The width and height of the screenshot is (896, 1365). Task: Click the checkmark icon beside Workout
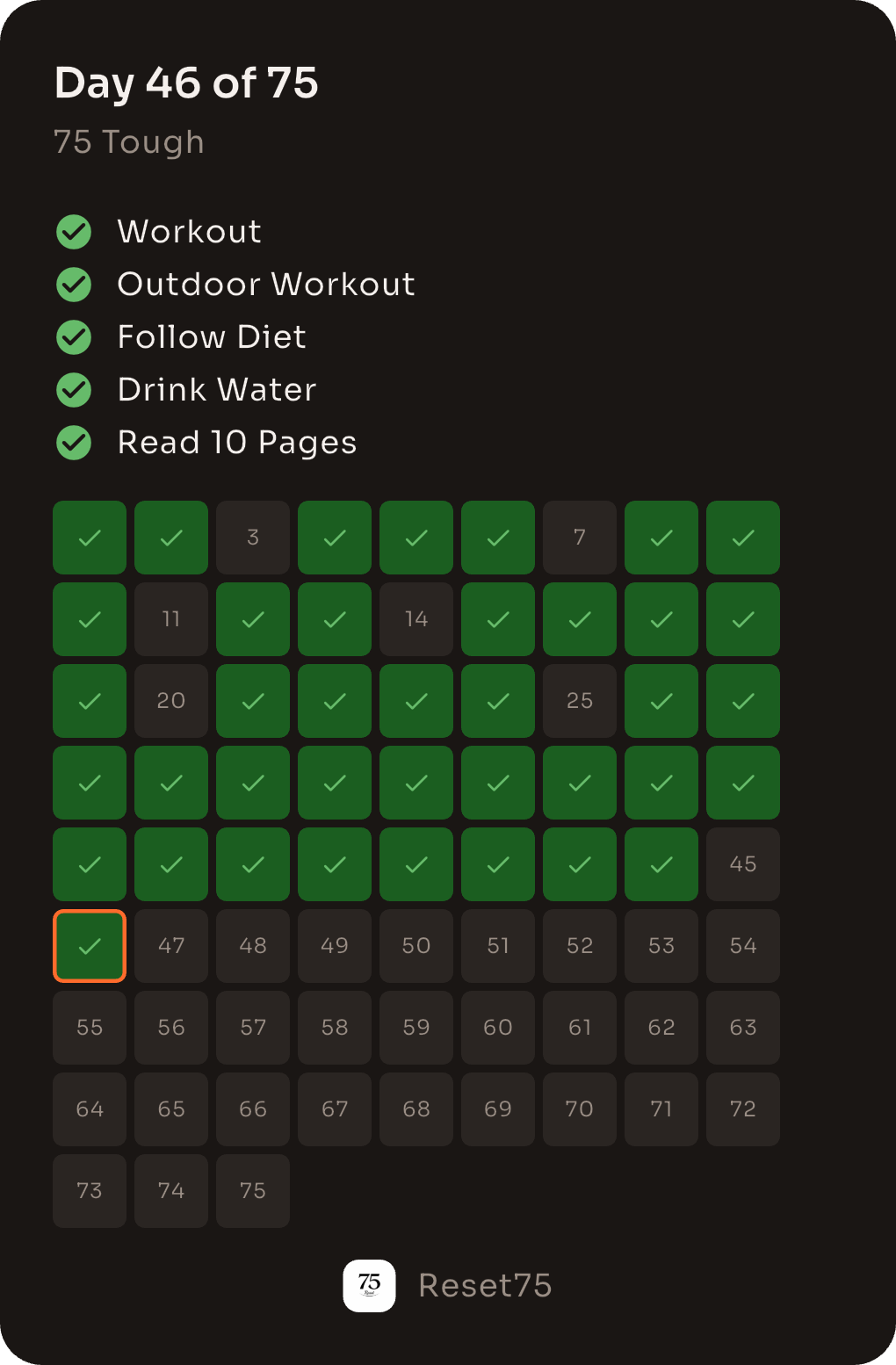point(73,231)
